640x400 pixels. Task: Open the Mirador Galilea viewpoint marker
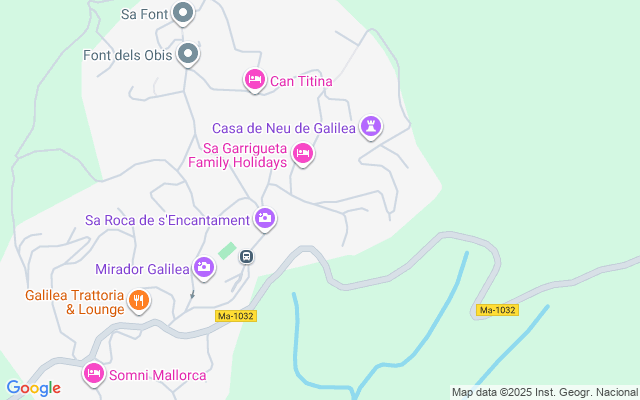(204, 267)
